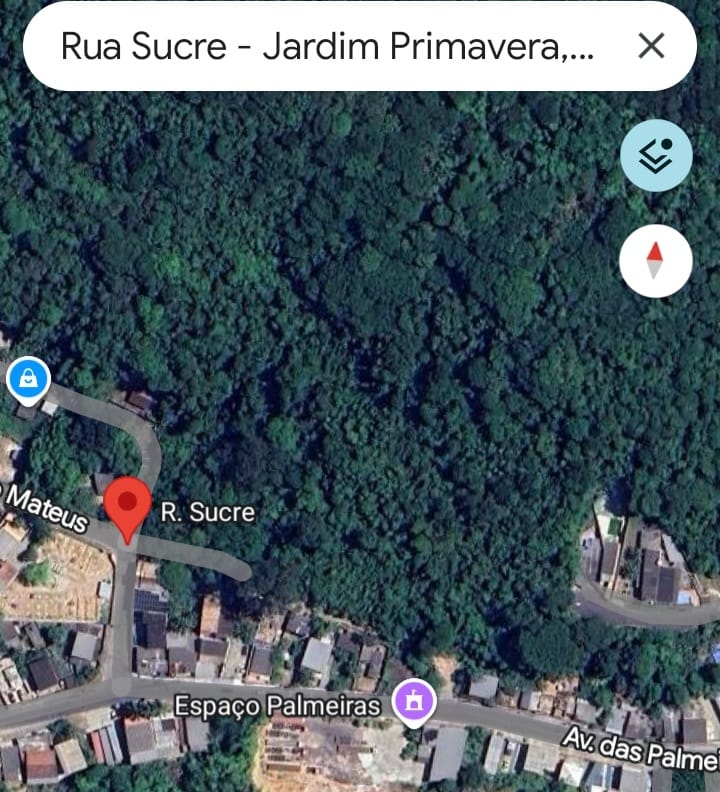Viewport: 720px width, 792px height.
Task: Tap the compass to reorient north
Action: click(655, 260)
